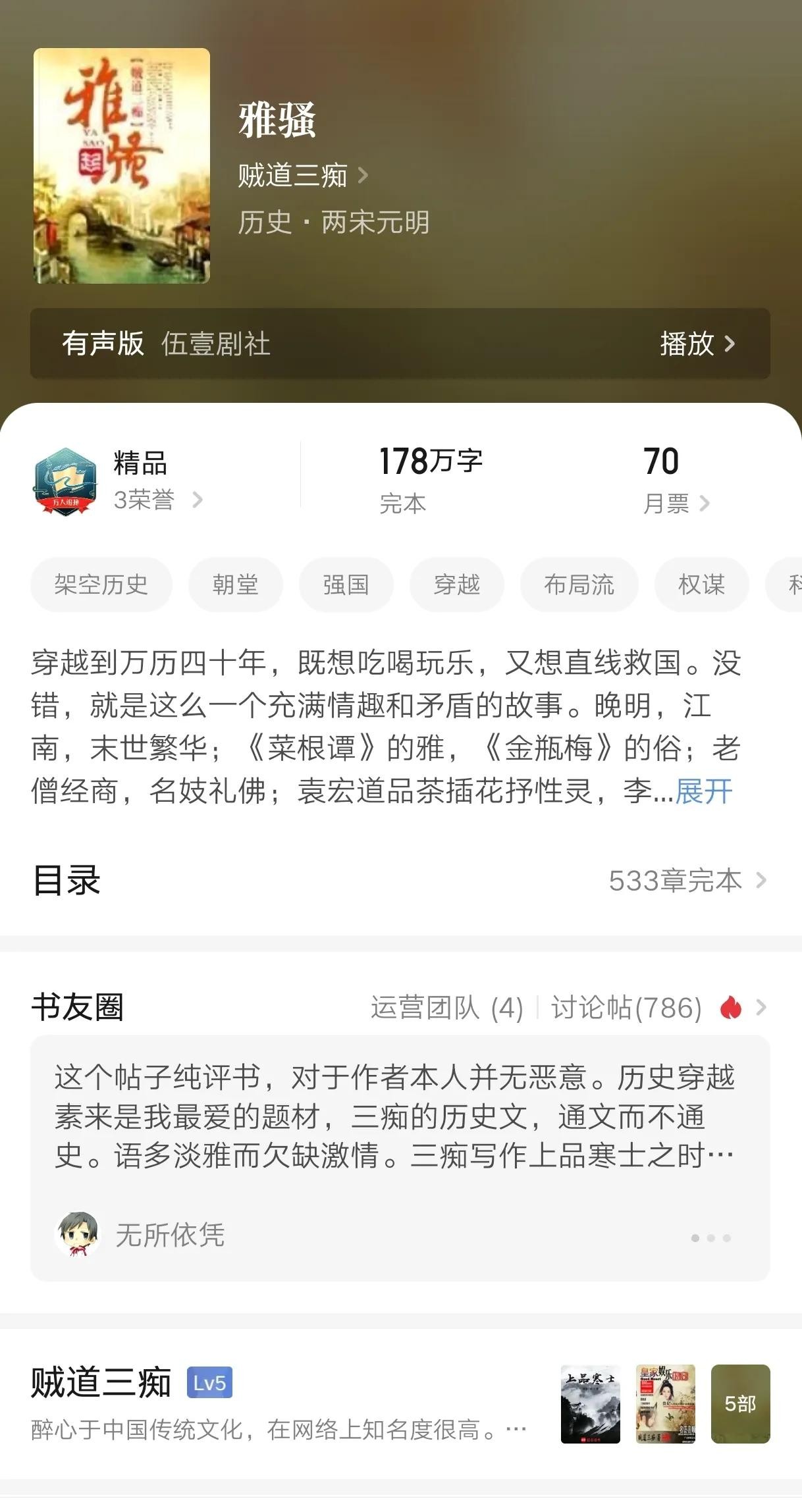
Task: Play the audio version by 伍壹剧社
Action: (697, 344)
